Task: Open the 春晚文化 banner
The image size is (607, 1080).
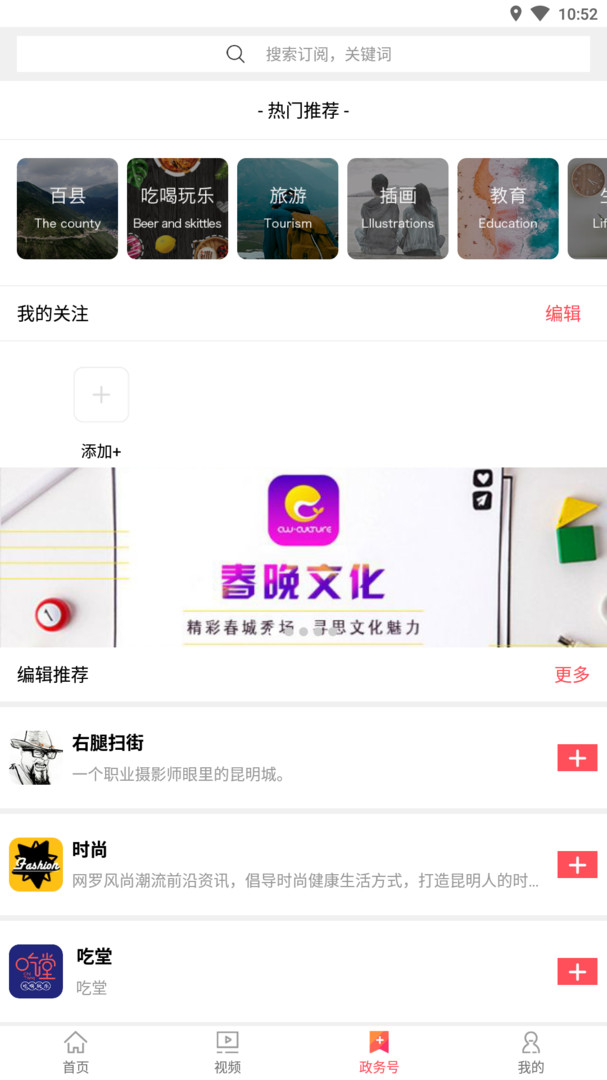Action: coord(303,557)
